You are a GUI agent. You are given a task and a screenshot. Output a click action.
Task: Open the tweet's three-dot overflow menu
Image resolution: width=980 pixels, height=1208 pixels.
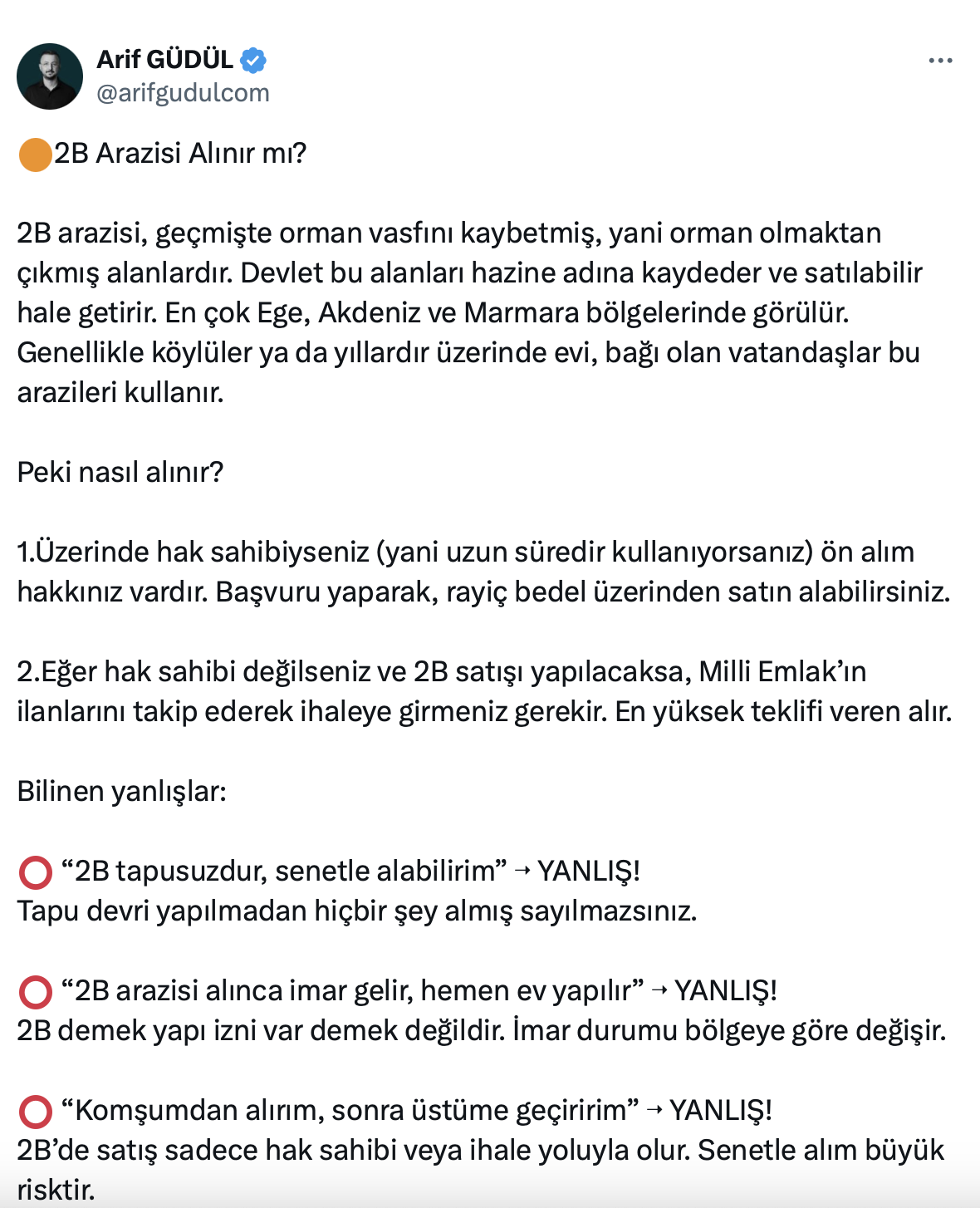(x=940, y=61)
